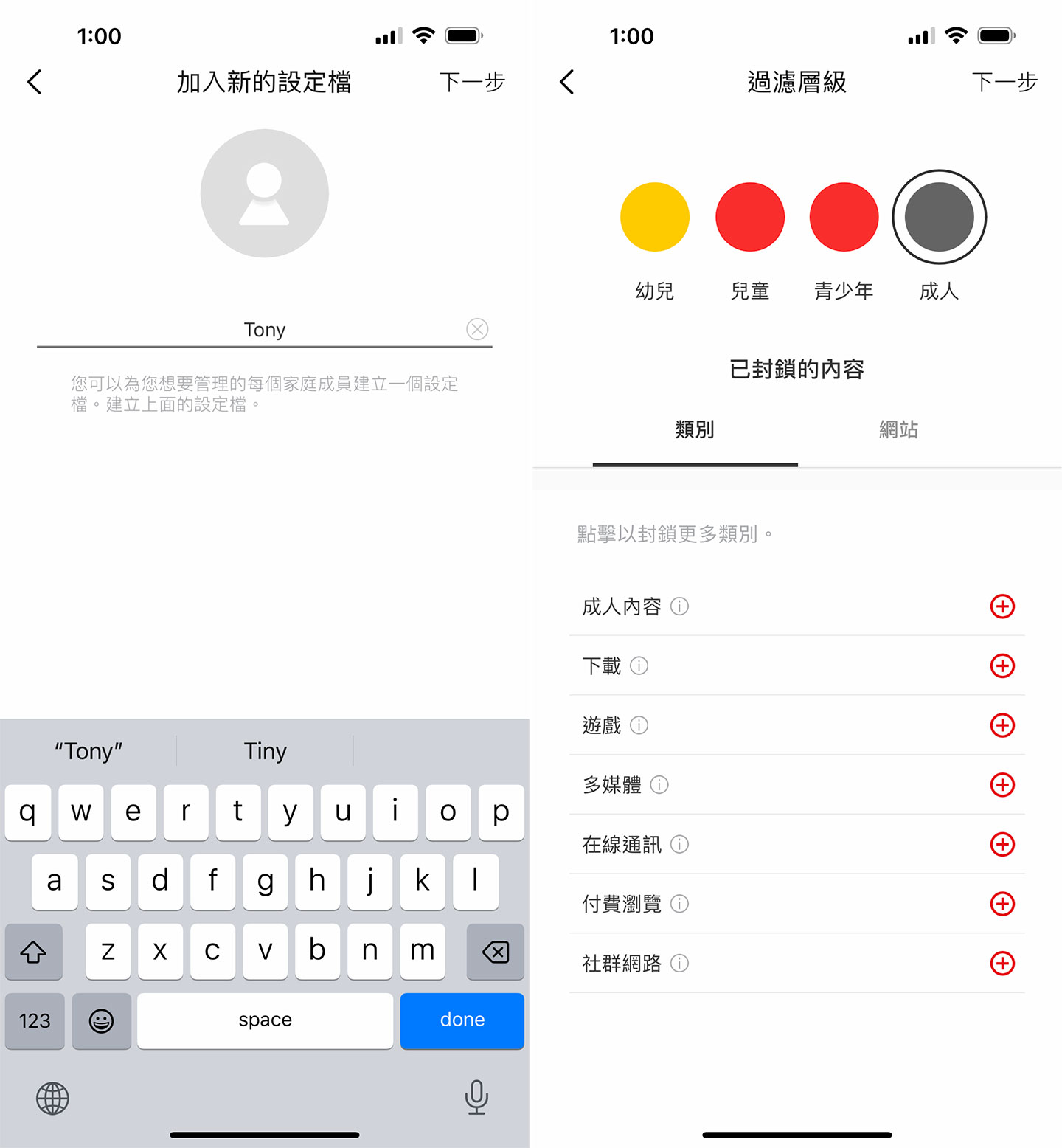Show info about 社群網路 category
Screen dimensions: 1062x1148
tap(679, 963)
